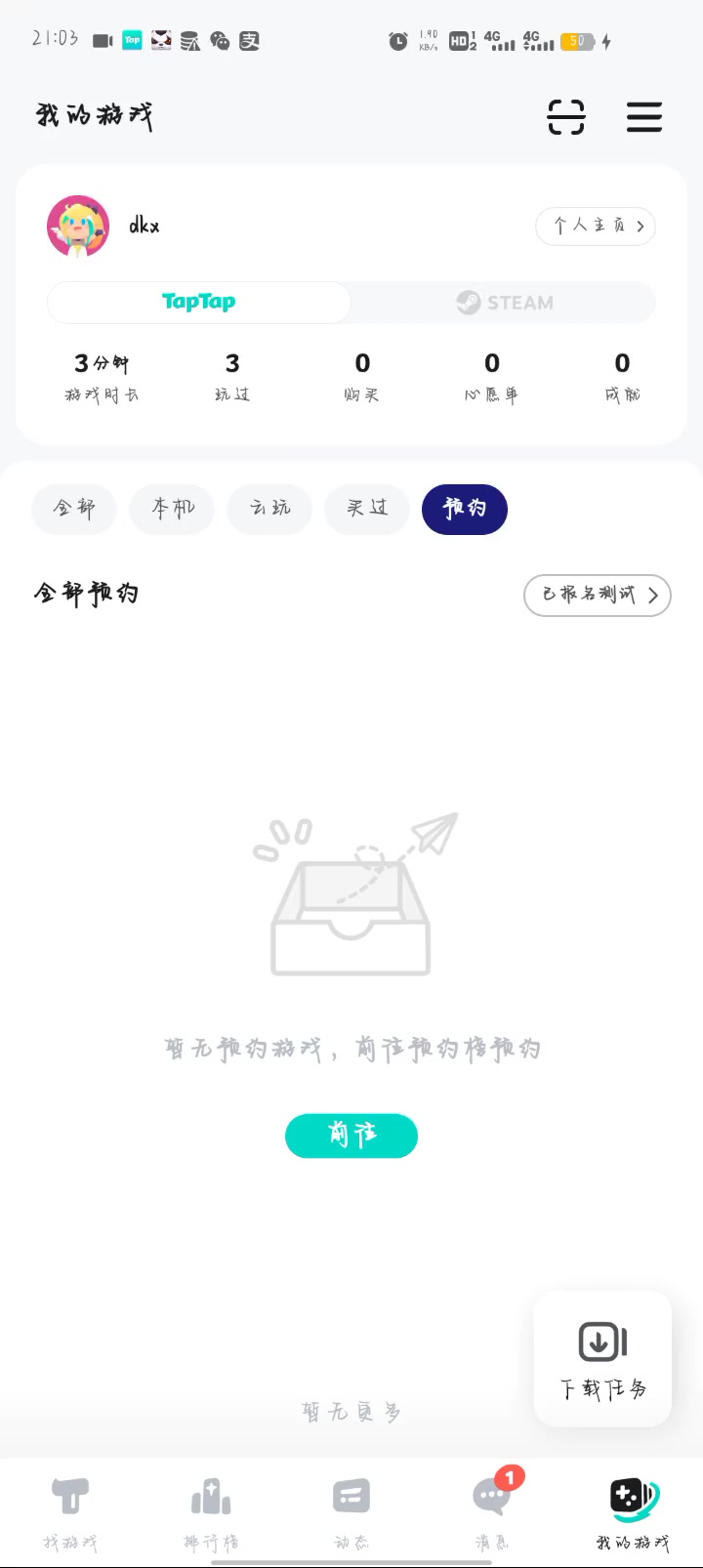The width and height of the screenshot is (703, 1568).
Task: Switch to the STEAM segment
Action: point(504,303)
